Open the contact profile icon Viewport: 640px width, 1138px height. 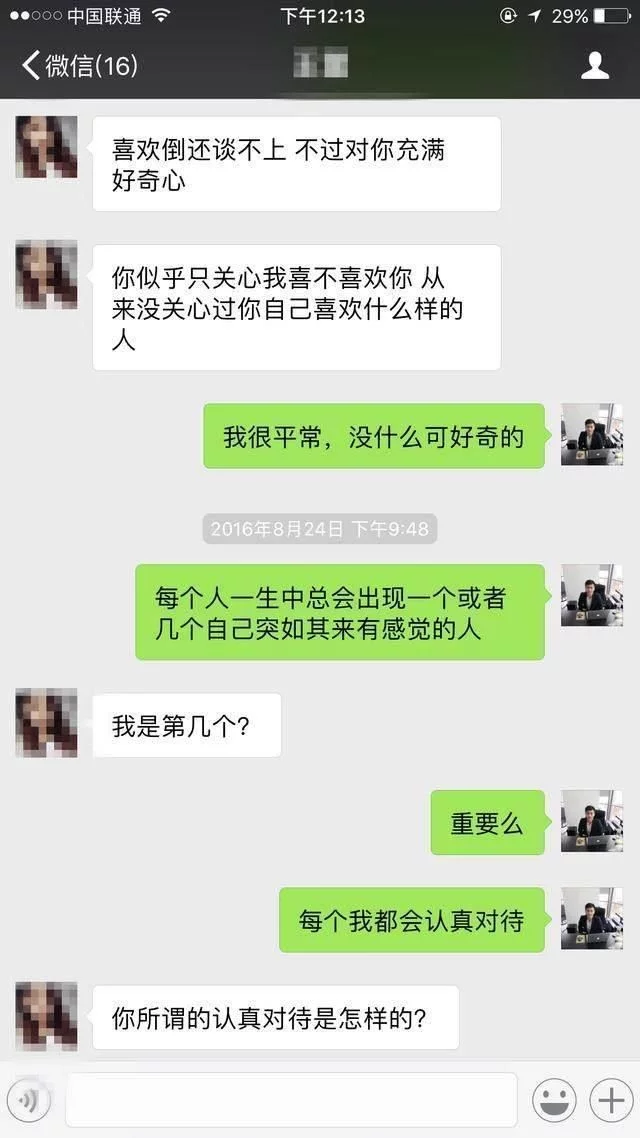point(595,66)
